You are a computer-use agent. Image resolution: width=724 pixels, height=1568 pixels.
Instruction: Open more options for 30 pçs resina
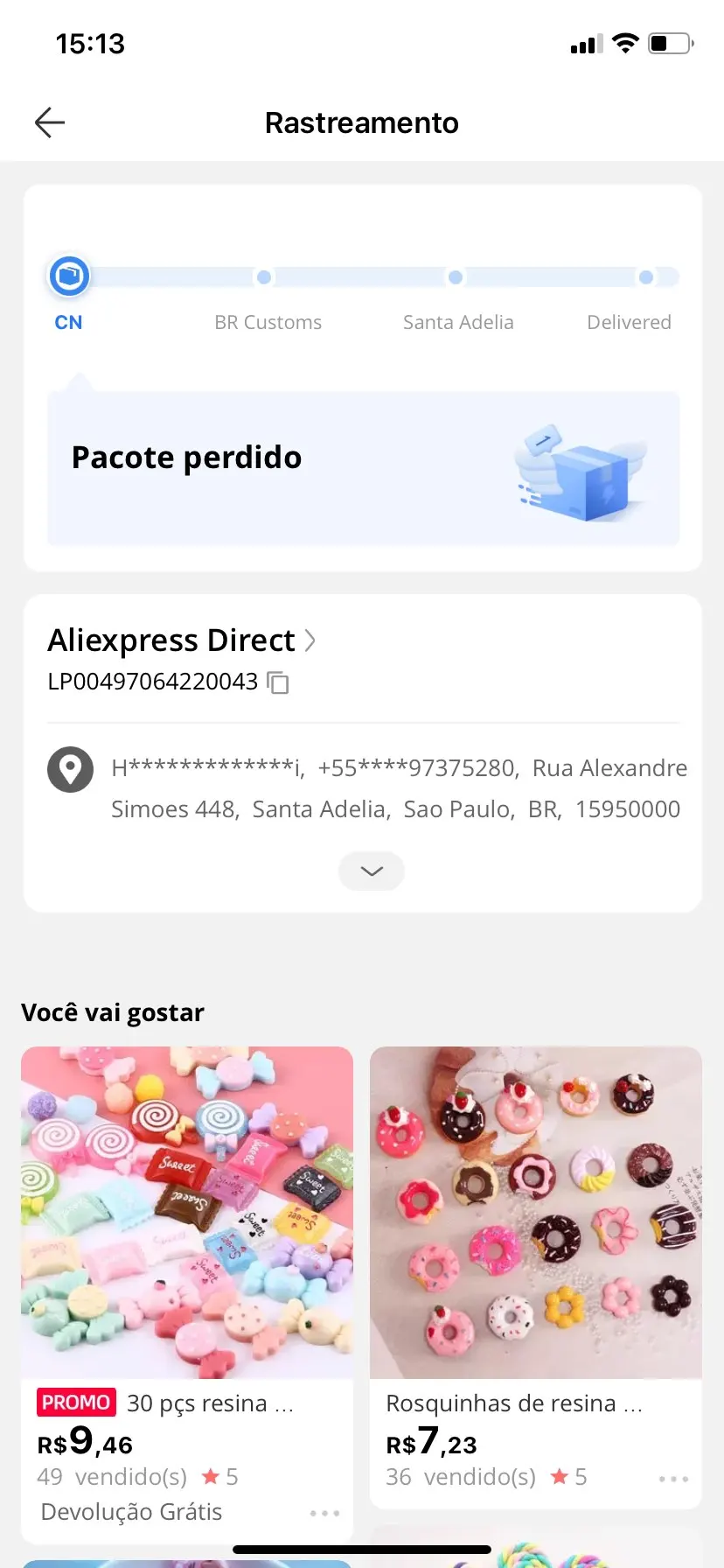[x=324, y=1513]
